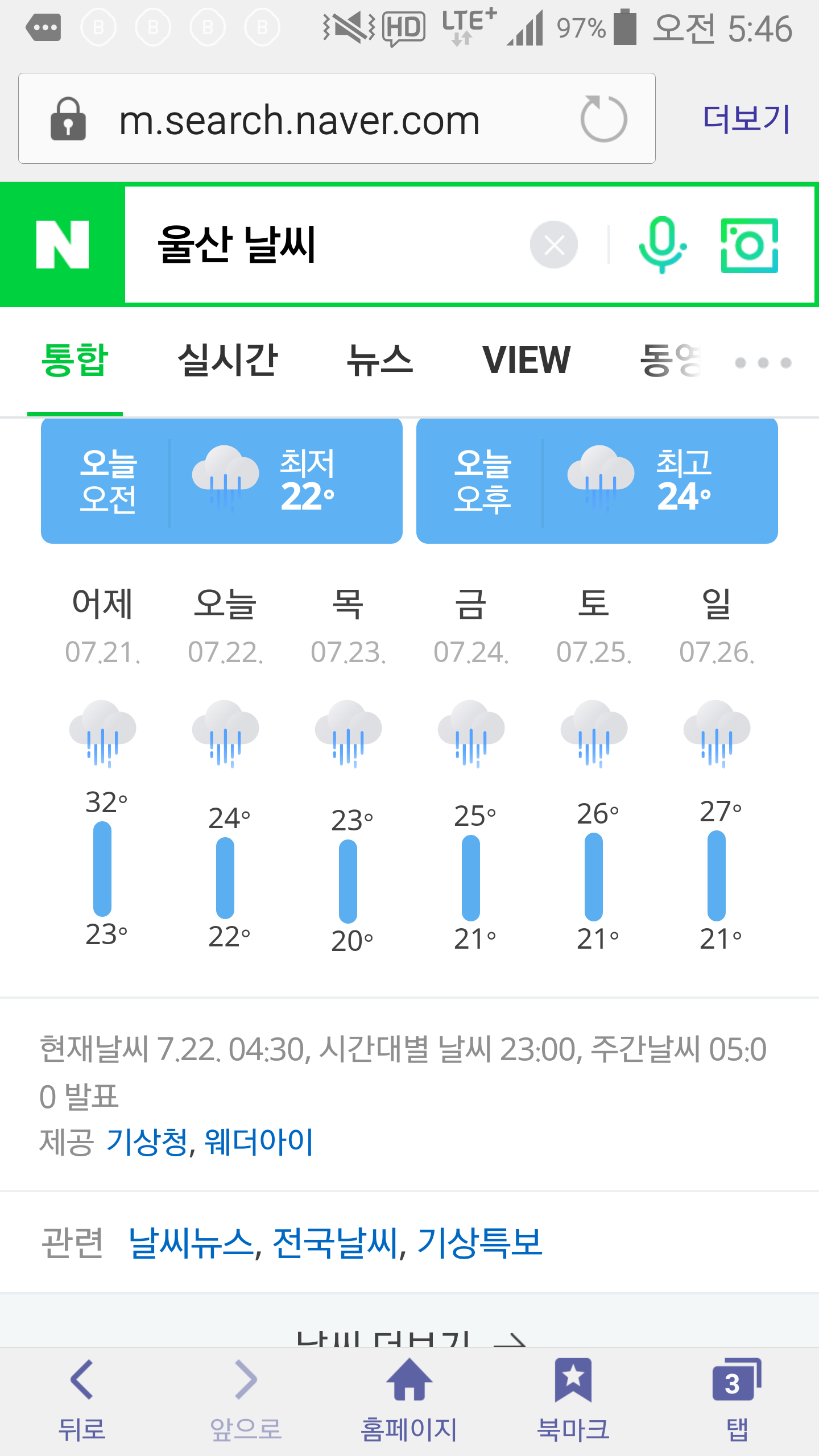This screenshot has height=1456, width=819.
Task: Tap the m.search.naver.com address bar
Action: 337,118
